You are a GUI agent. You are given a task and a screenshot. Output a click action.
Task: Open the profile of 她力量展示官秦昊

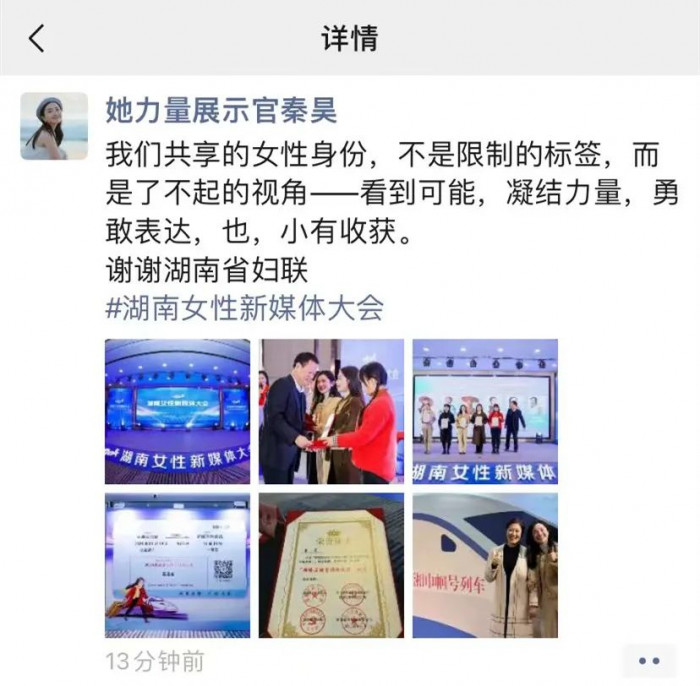pyautogui.click(x=221, y=110)
